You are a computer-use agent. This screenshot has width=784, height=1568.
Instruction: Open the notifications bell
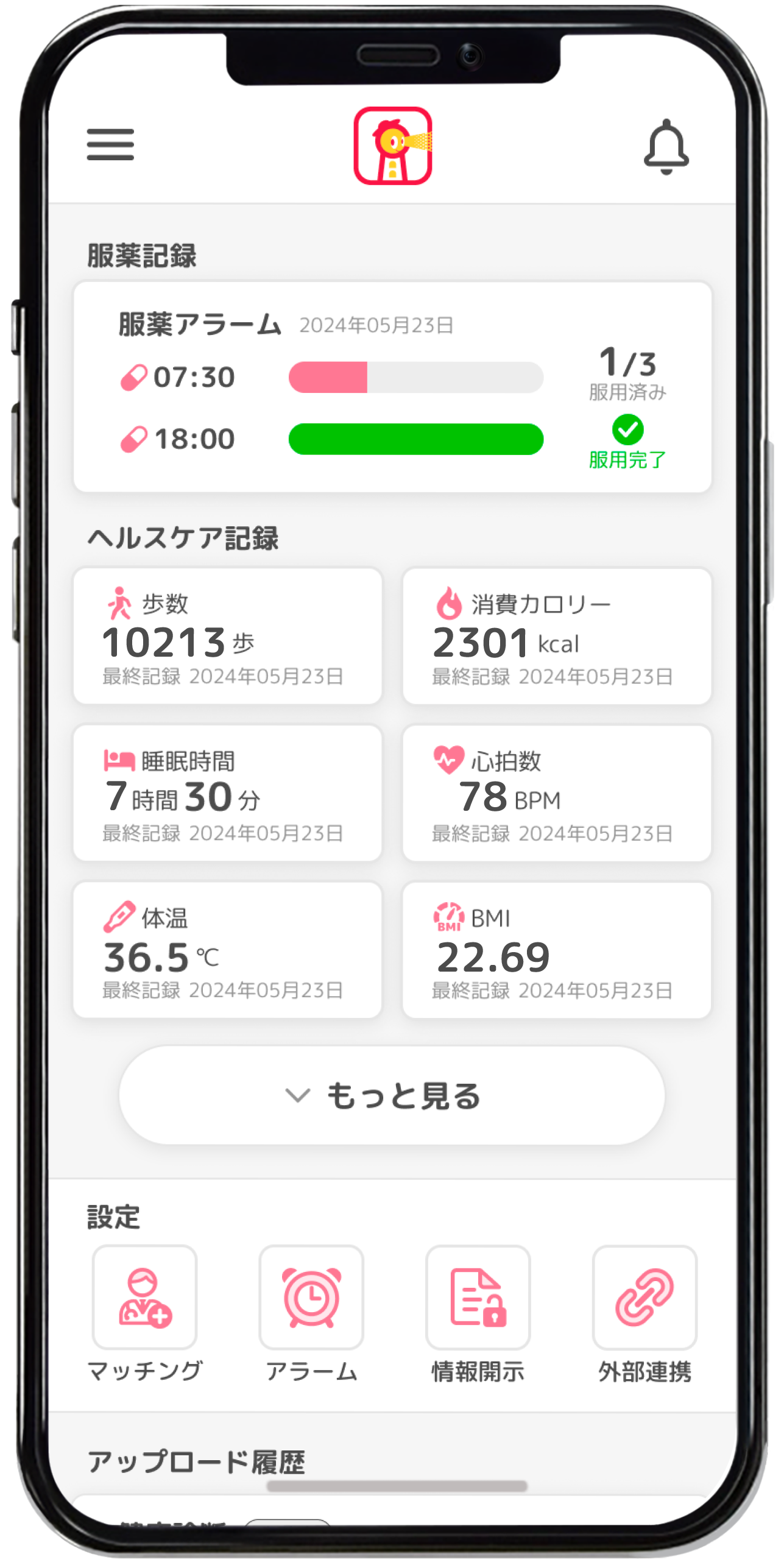click(666, 147)
